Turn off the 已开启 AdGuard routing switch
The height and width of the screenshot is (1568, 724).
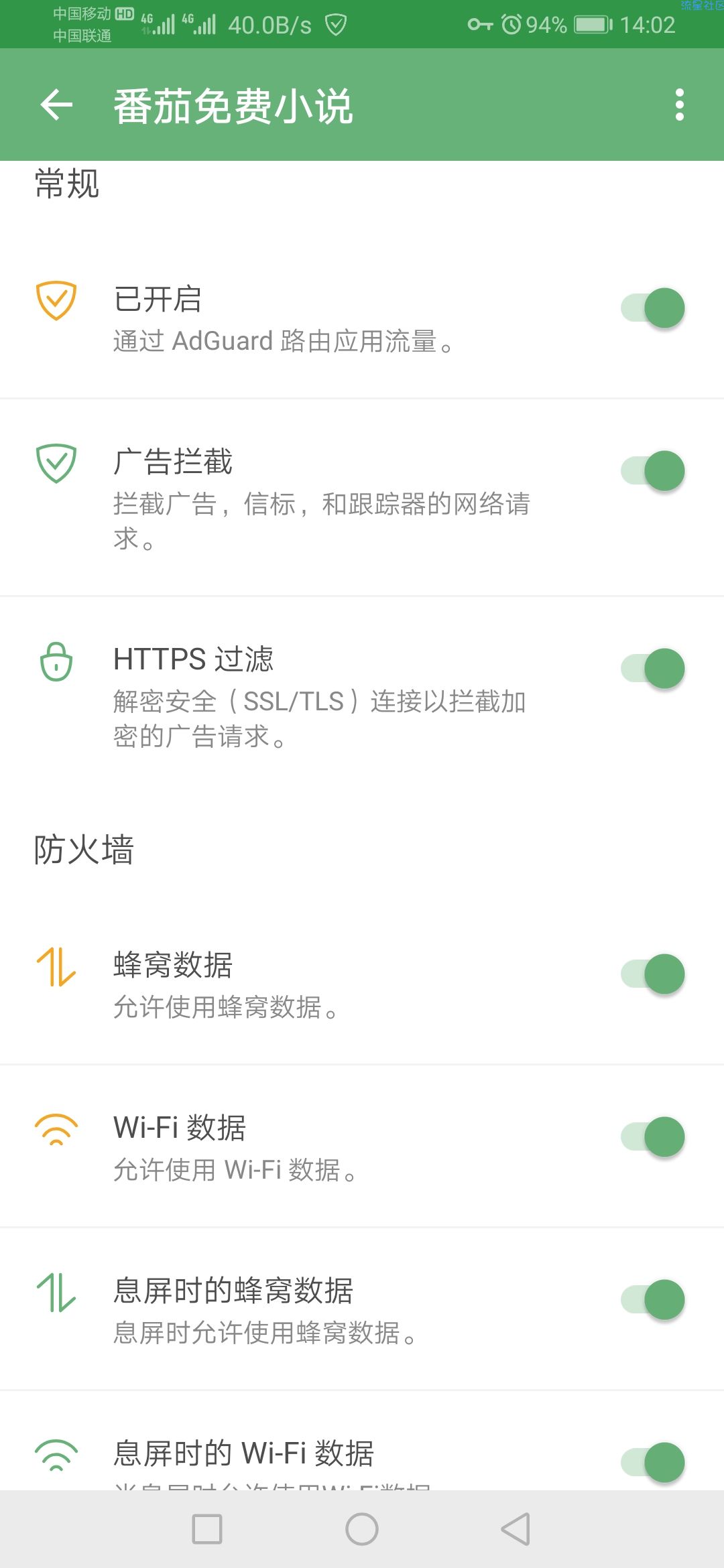coord(653,308)
